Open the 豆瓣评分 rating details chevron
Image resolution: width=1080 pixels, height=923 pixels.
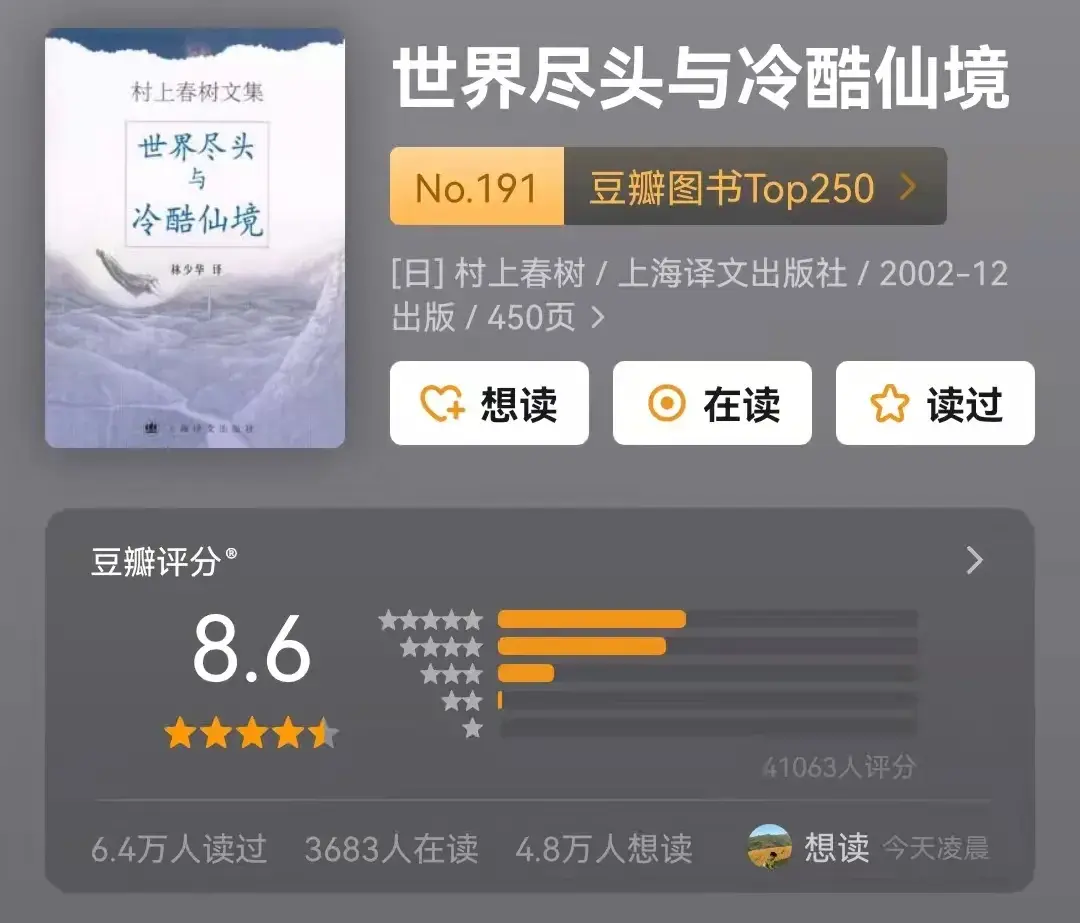point(975,561)
